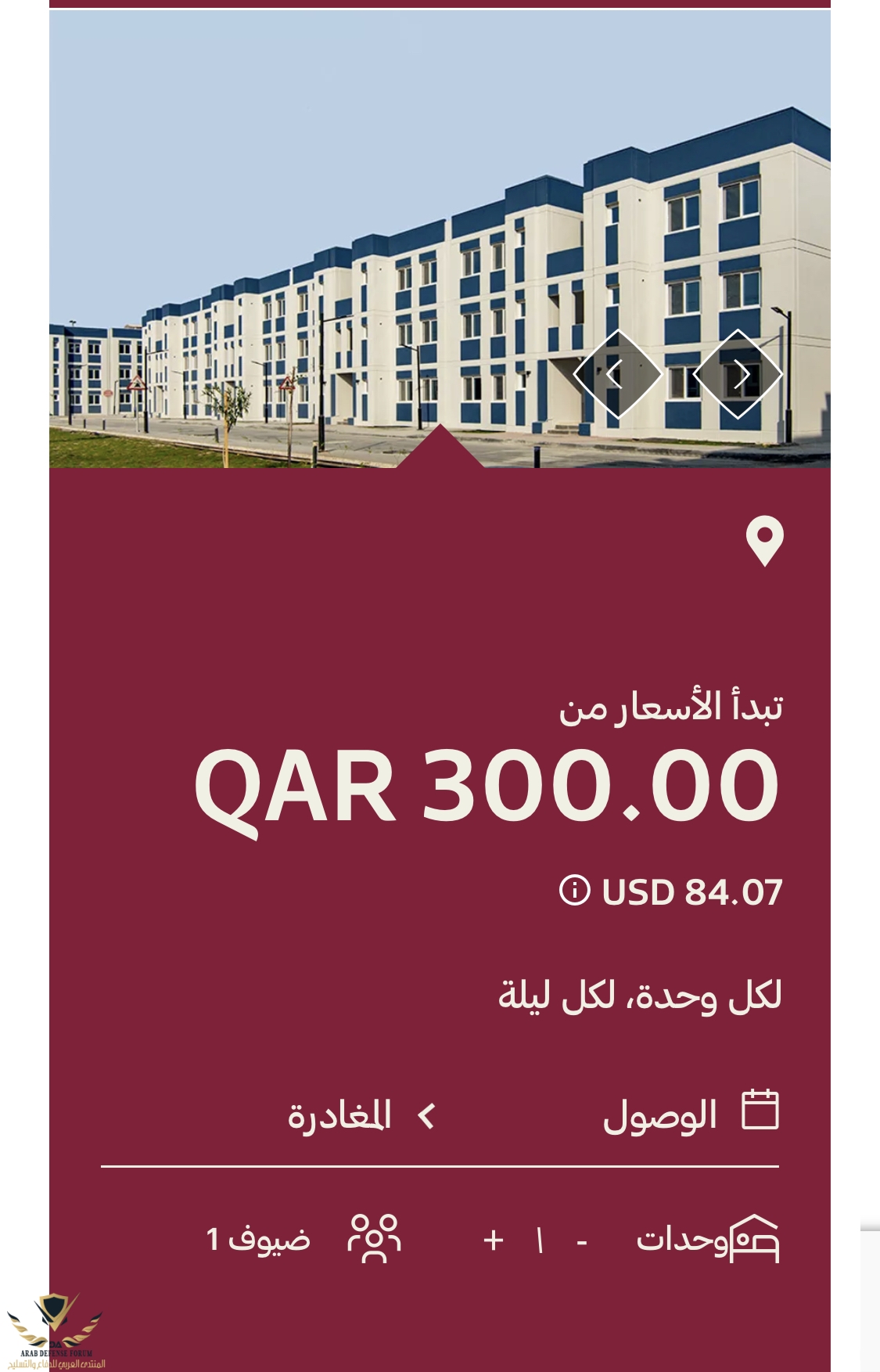Show the next photo in the gallery
This screenshot has width=880, height=1372.
click(738, 374)
